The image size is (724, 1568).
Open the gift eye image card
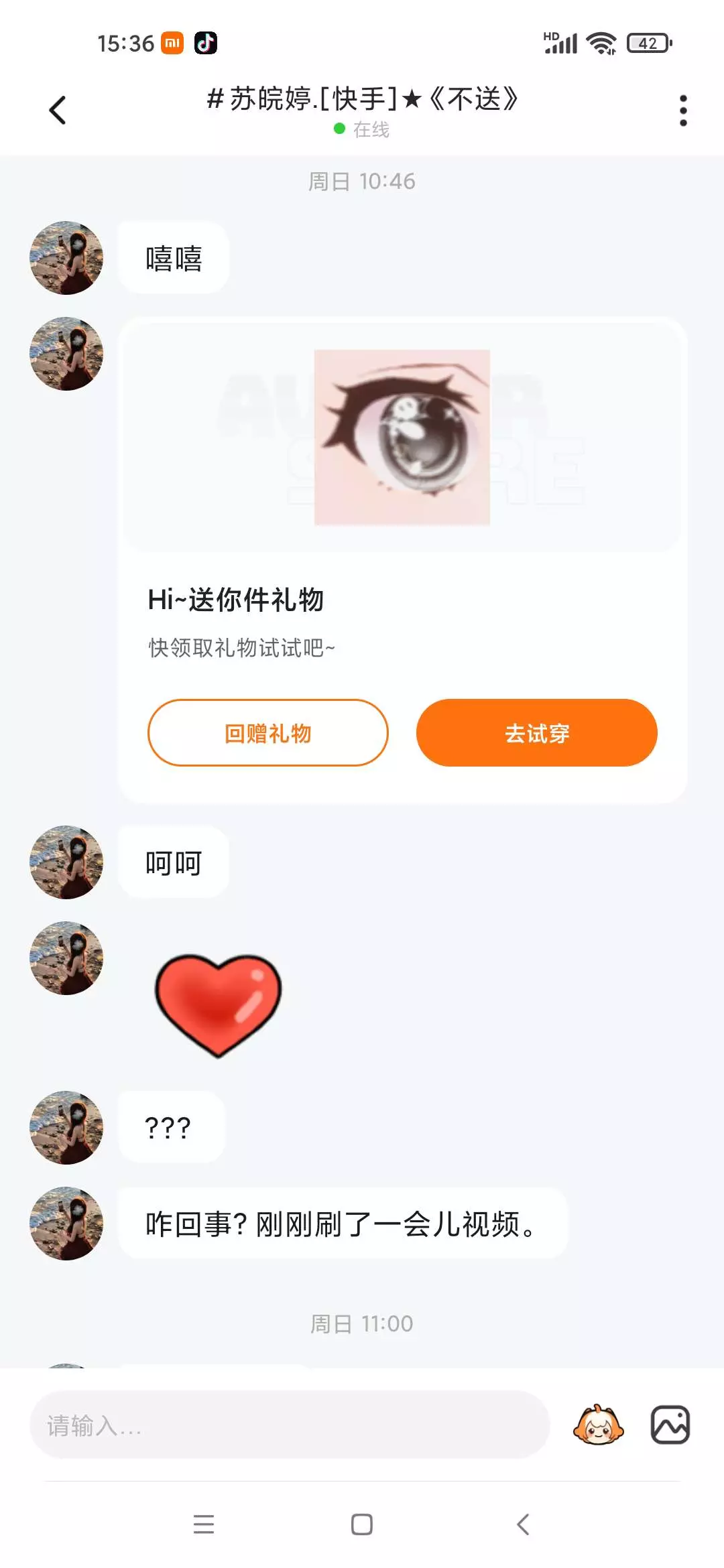[402, 437]
